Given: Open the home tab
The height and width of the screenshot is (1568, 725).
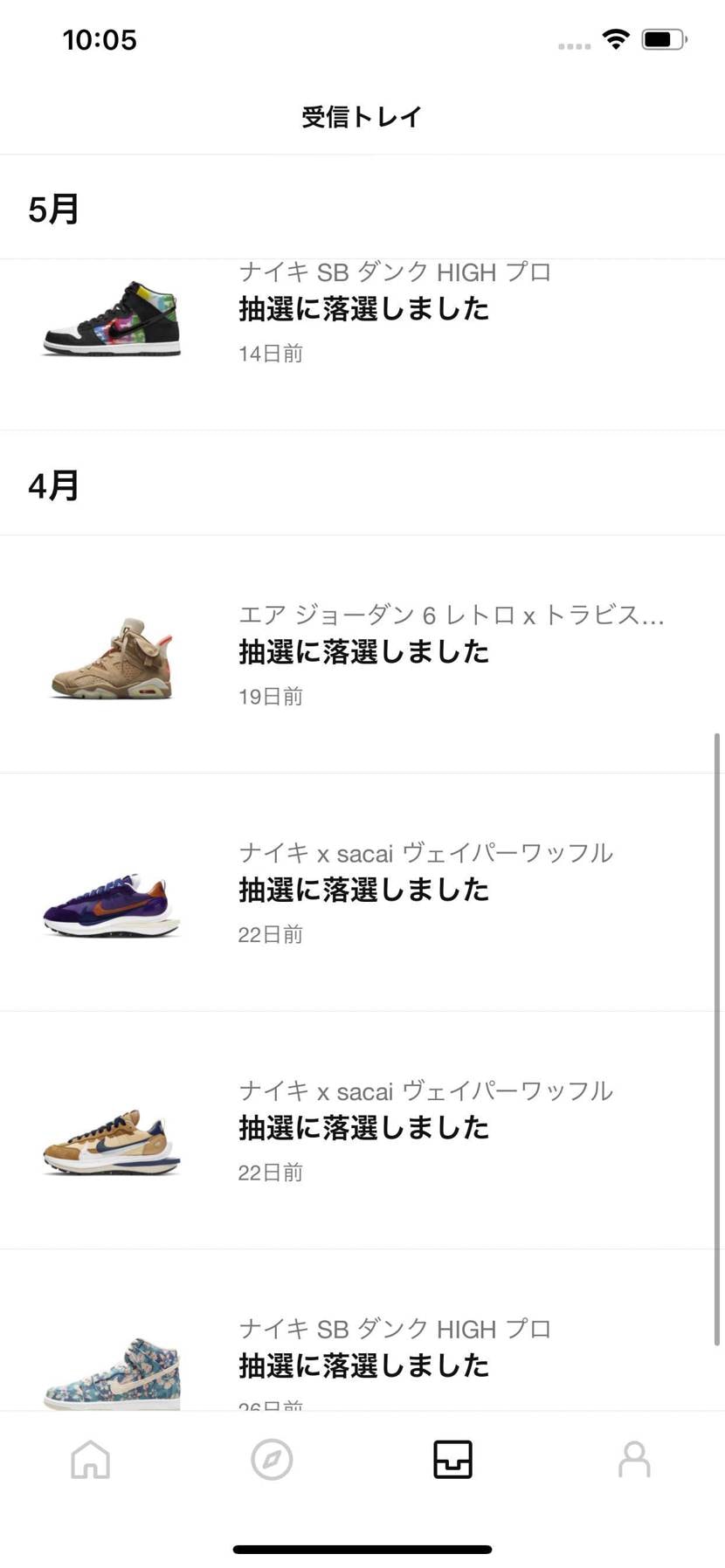Looking at the screenshot, I should [x=91, y=1459].
